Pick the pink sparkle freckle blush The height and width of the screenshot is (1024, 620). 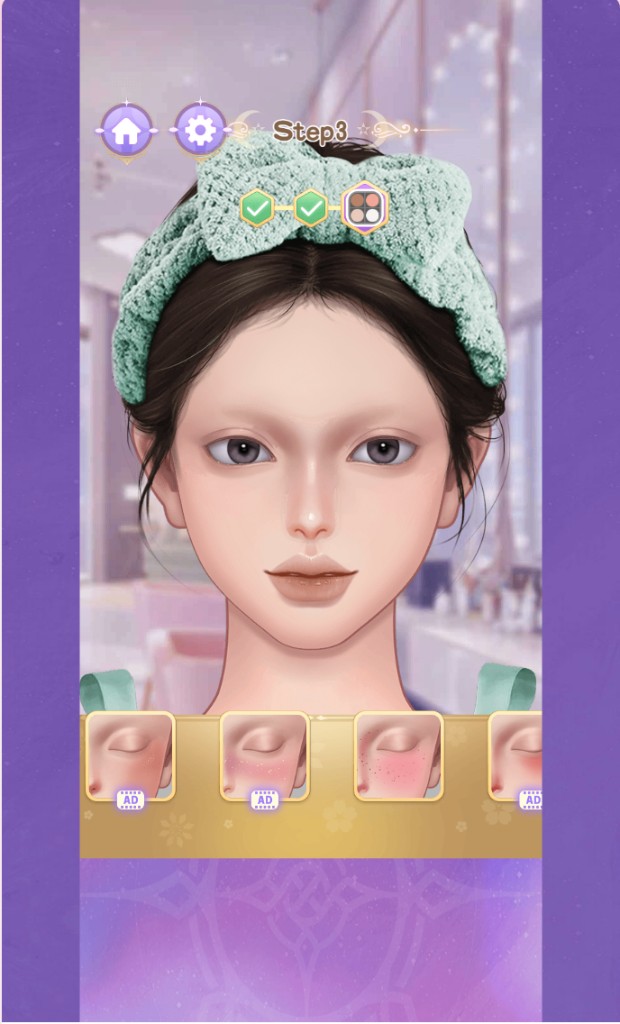click(x=265, y=756)
